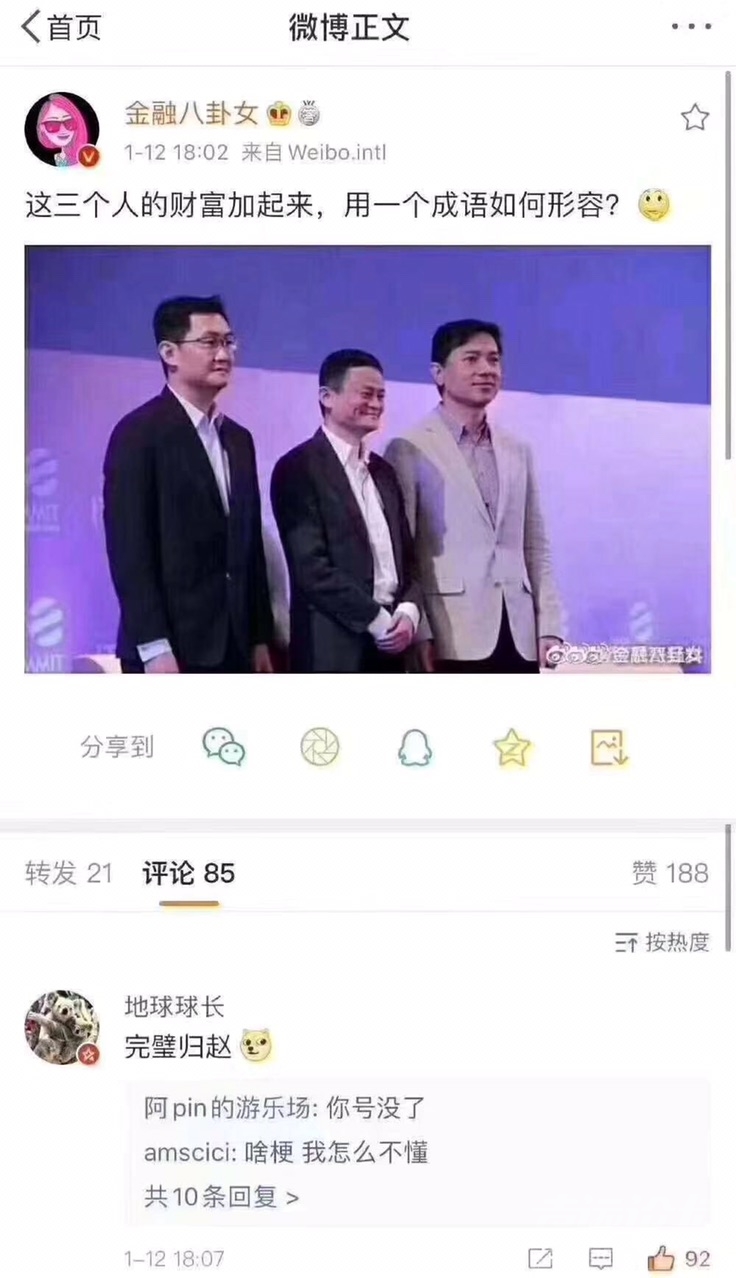Share the post to QQ
The height and width of the screenshot is (1278, 736).
[x=415, y=747]
